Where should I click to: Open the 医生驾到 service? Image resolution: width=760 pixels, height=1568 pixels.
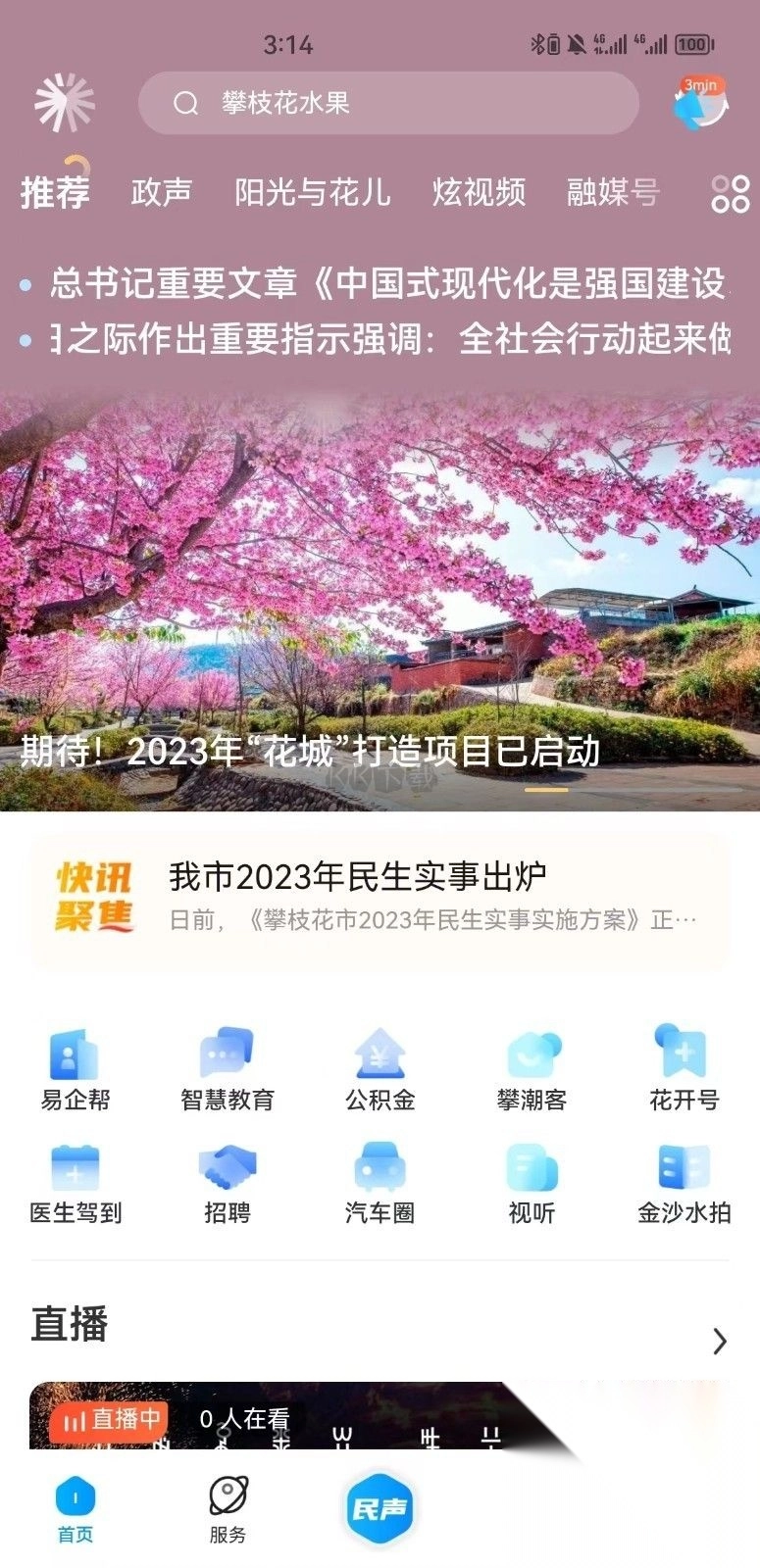(x=76, y=1184)
